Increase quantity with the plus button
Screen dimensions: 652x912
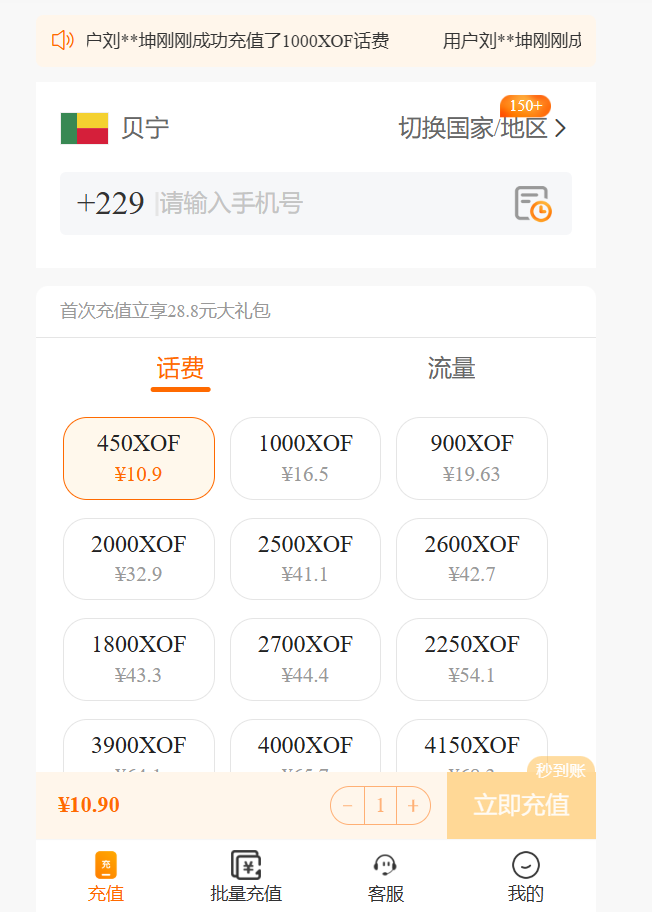point(413,806)
